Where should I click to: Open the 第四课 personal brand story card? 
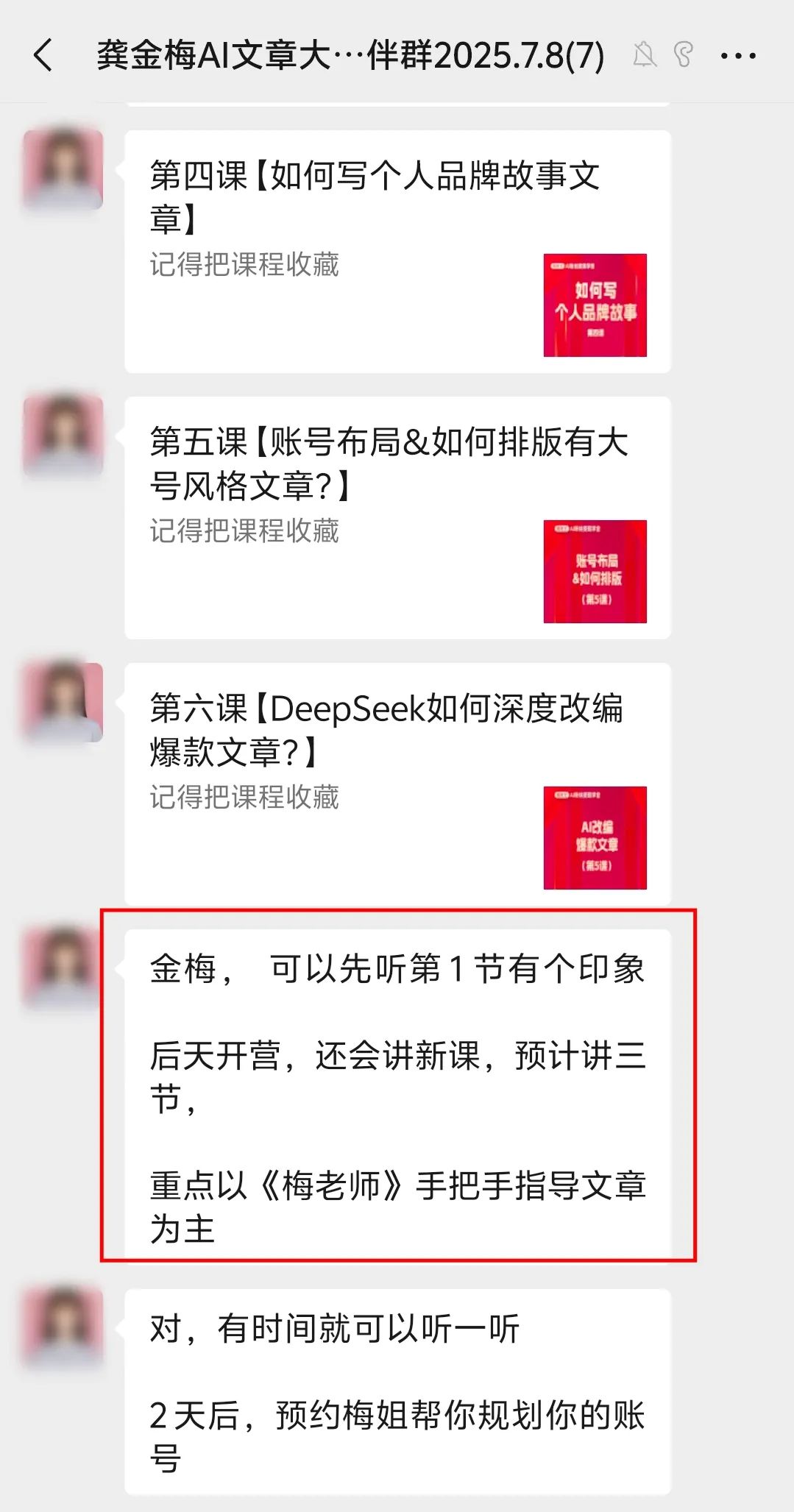(397, 252)
